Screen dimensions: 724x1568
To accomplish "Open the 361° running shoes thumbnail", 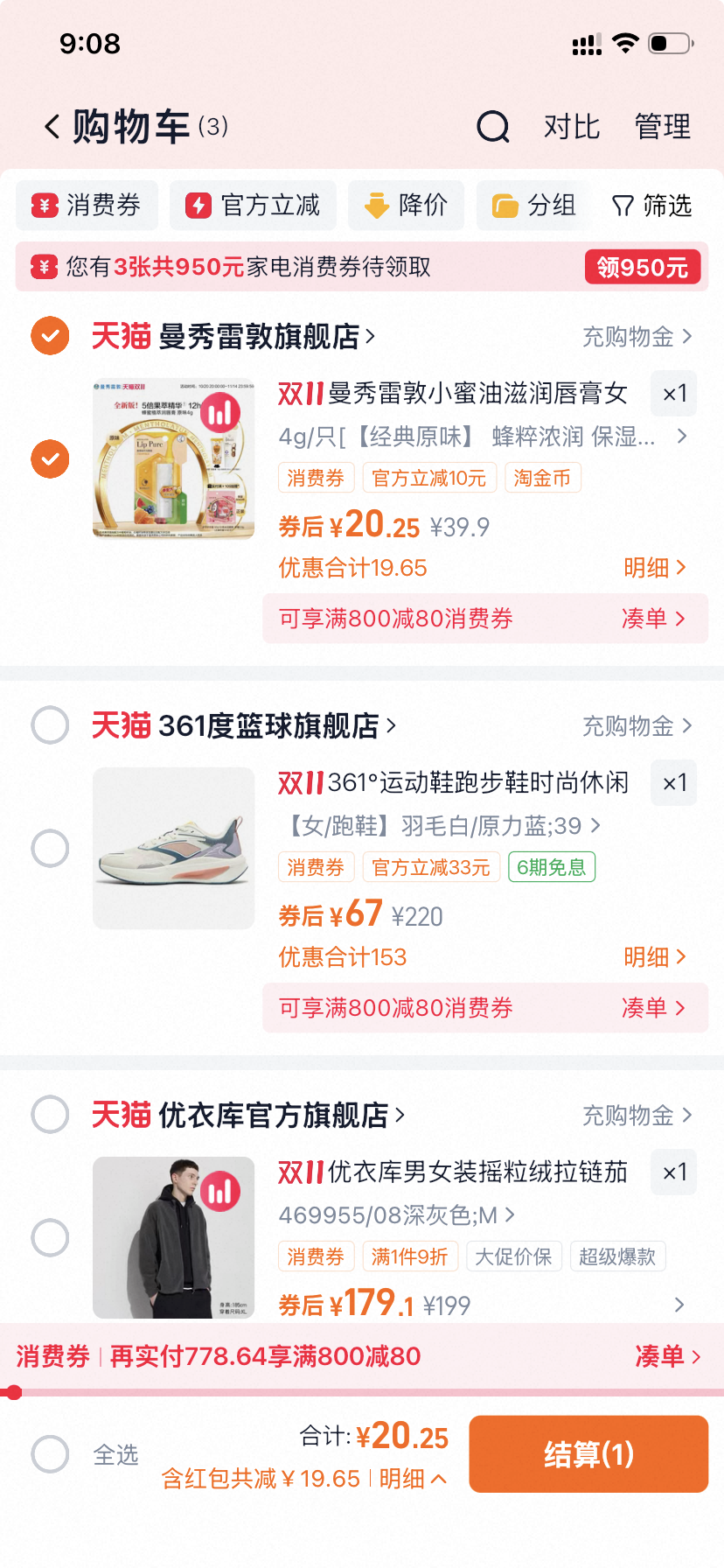I will coord(173,847).
